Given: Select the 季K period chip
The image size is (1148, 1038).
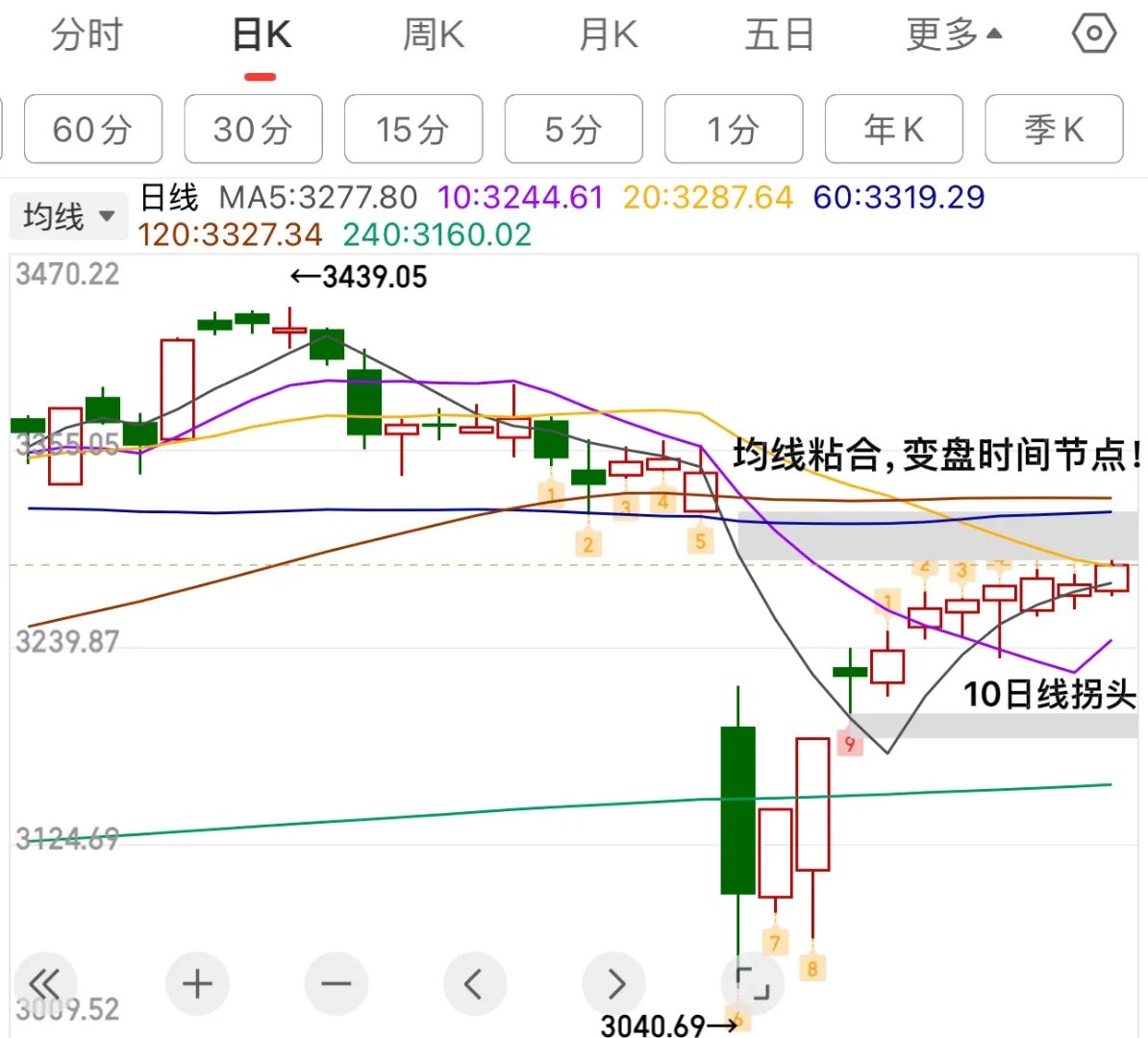Looking at the screenshot, I should click(x=1054, y=129).
